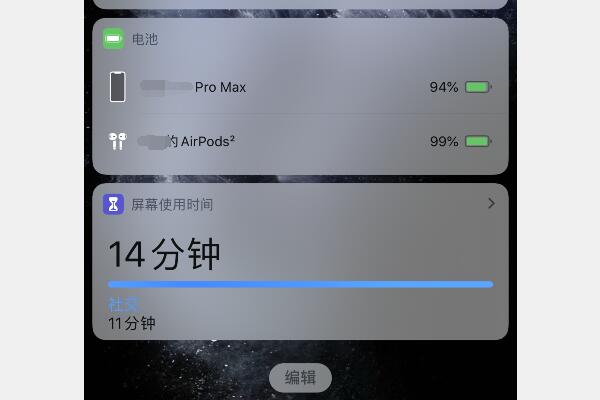The image size is (600, 400).
Task: Tap the 编辑 button
Action: point(300,378)
